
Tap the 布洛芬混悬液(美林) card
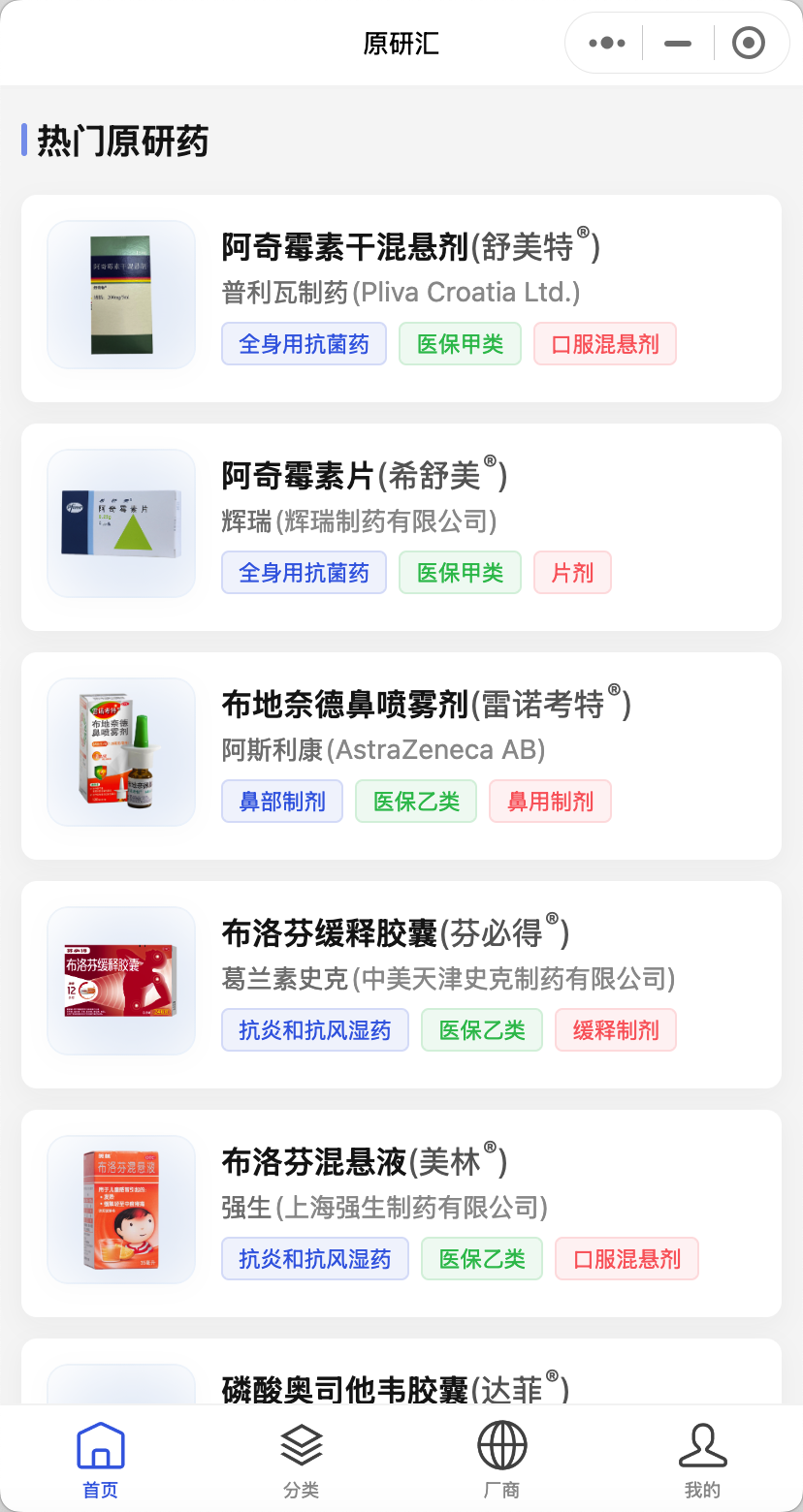point(401,1213)
